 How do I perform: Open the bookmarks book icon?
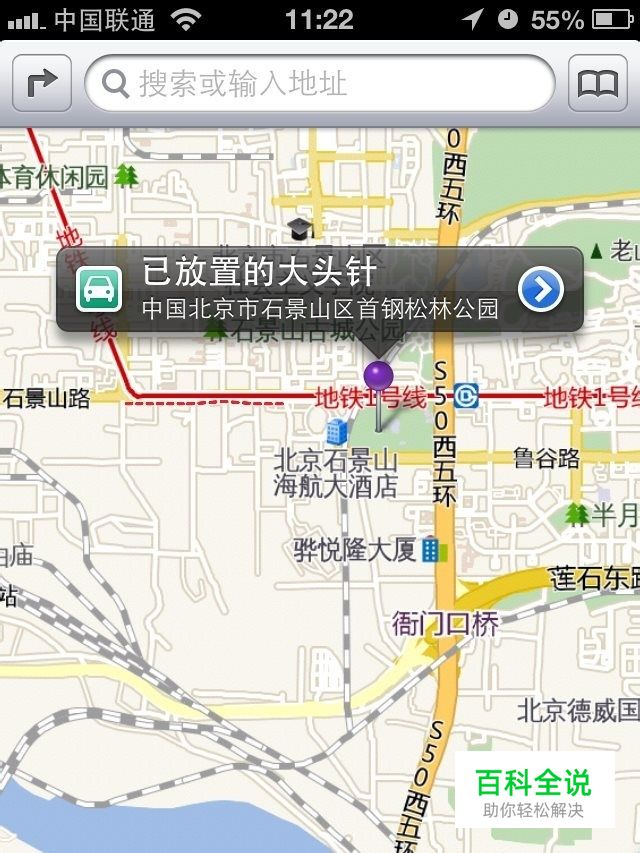pyautogui.click(x=597, y=83)
